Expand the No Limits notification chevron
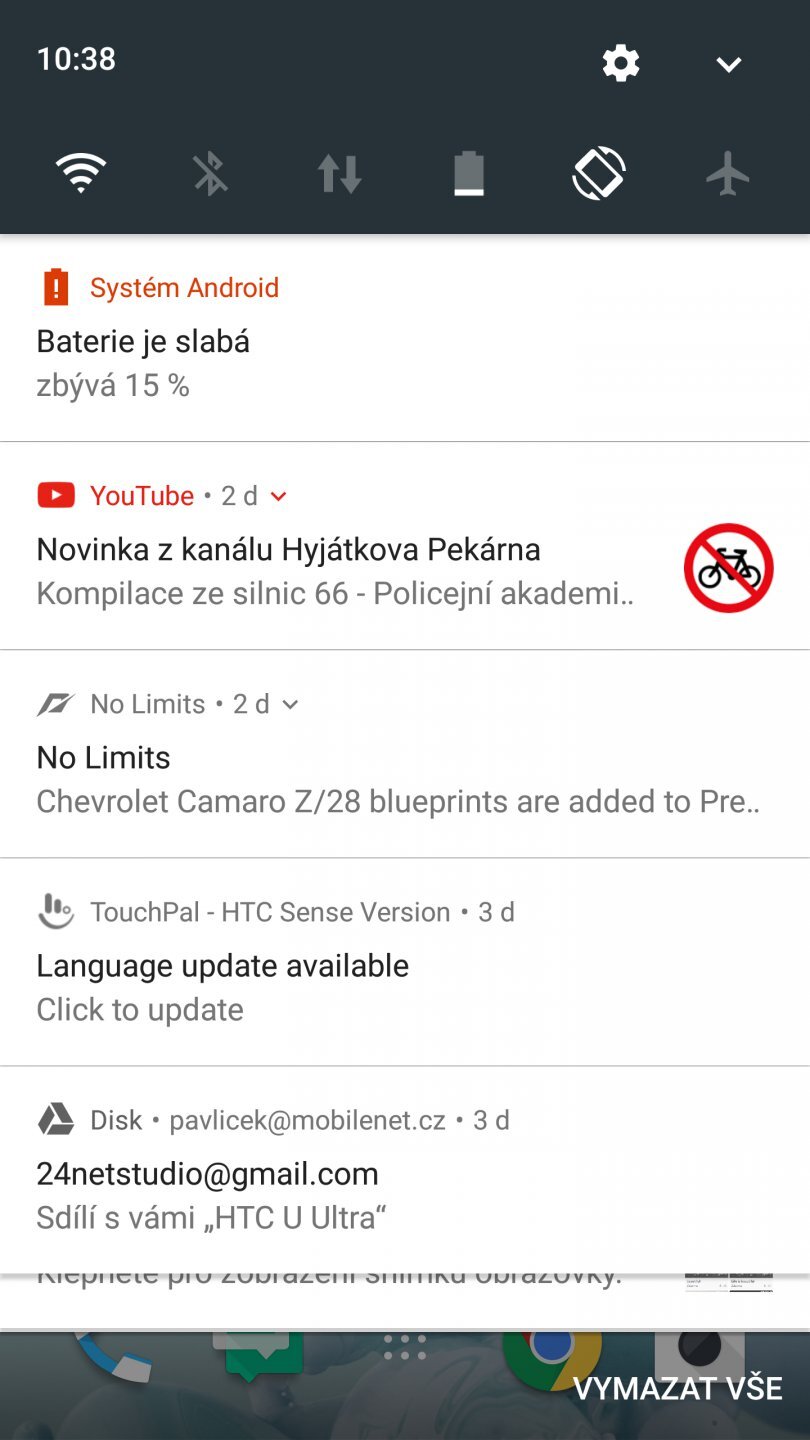 pyautogui.click(x=290, y=704)
